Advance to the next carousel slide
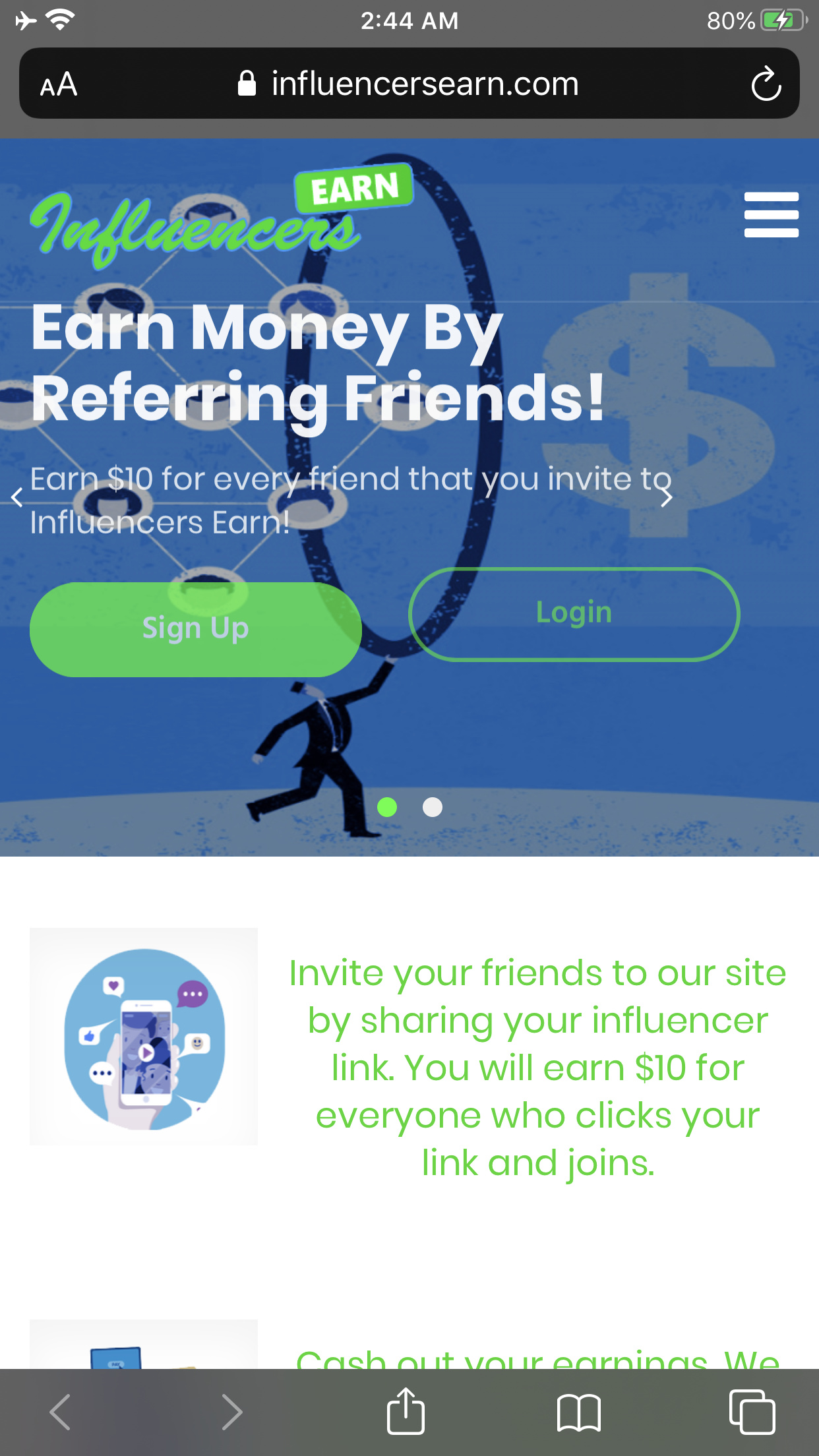The width and height of the screenshot is (819, 1456). coord(667,498)
